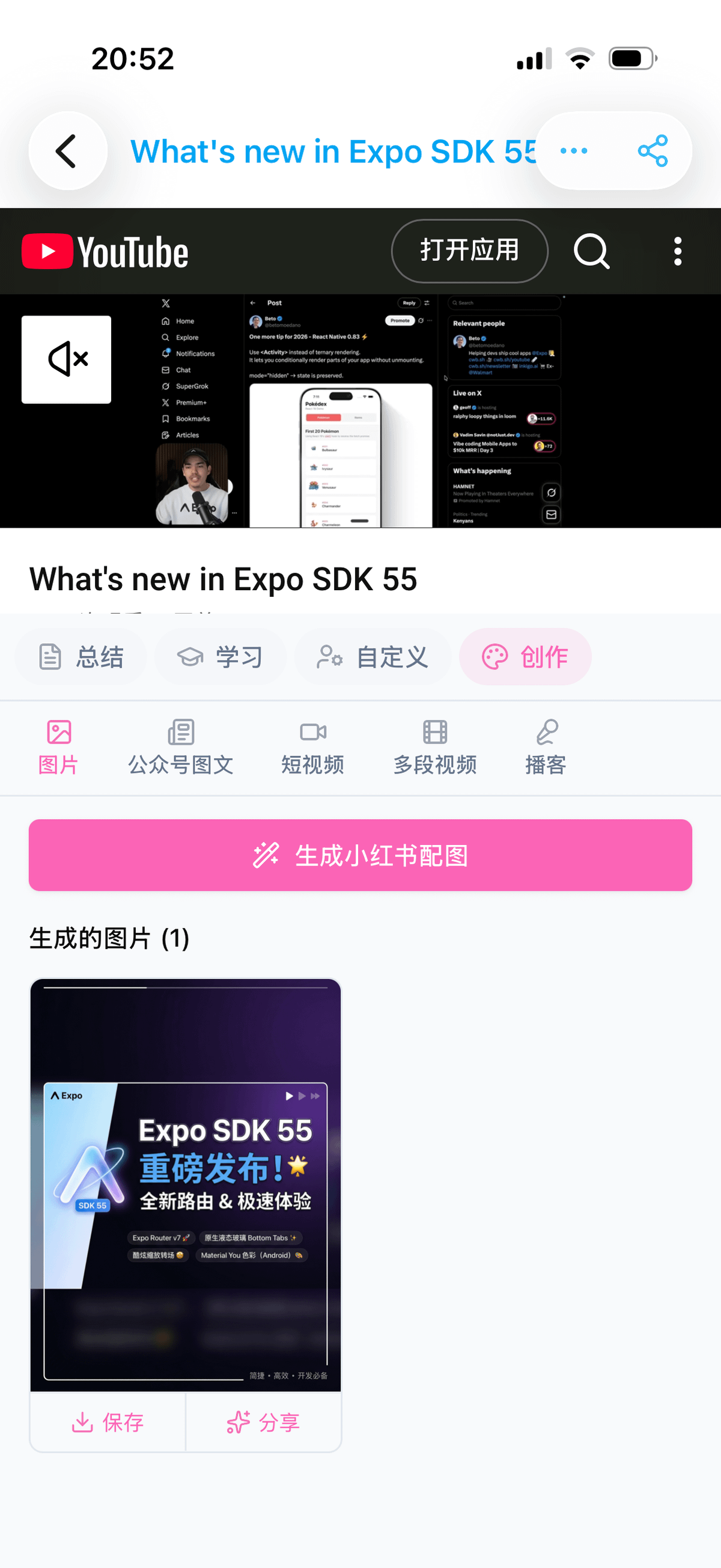Screen dimensions: 721x1568
Task: Choose 短视频 creation type
Action: (x=313, y=748)
